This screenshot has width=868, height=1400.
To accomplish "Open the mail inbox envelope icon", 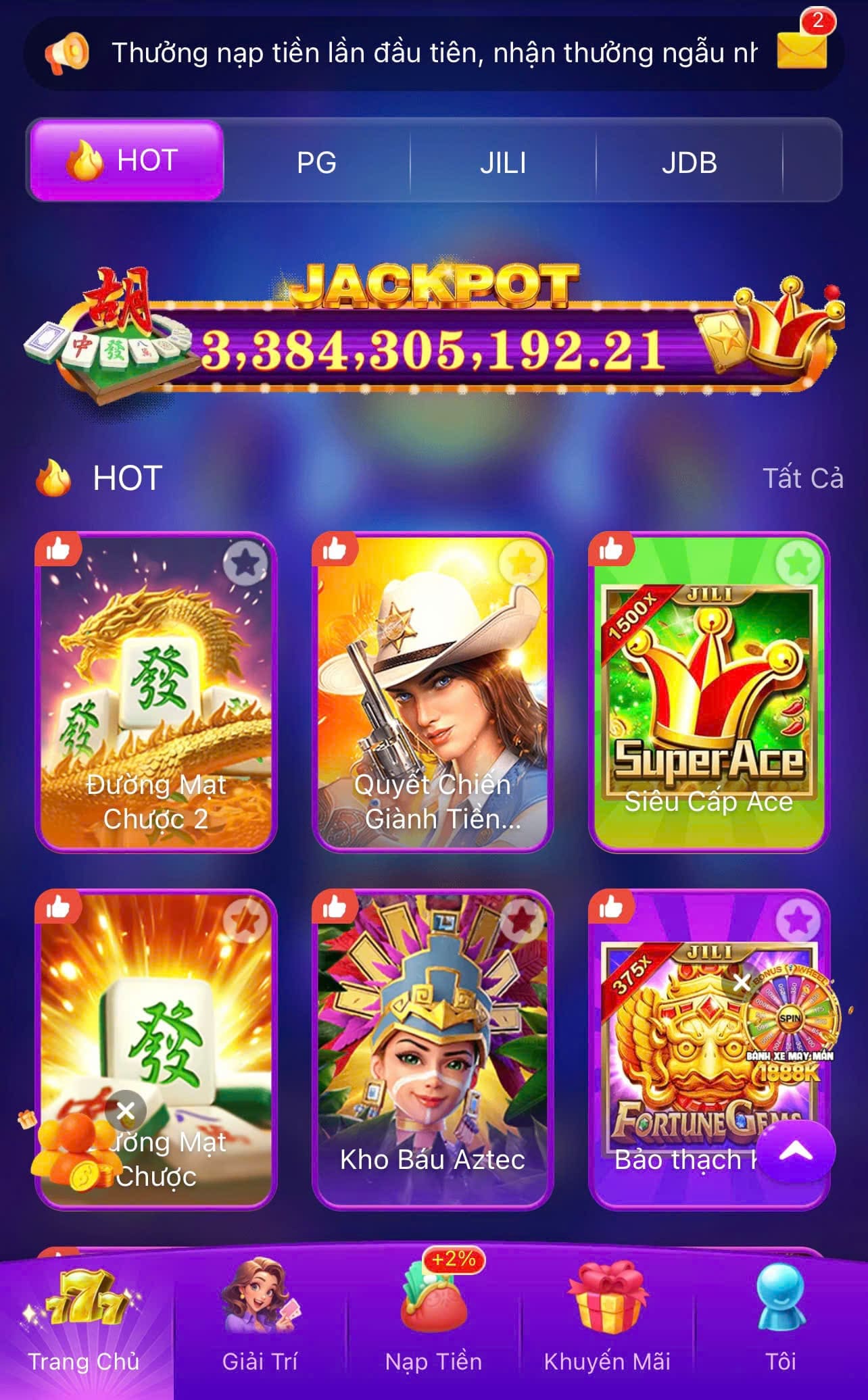I will pyautogui.click(x=802, y=49).
